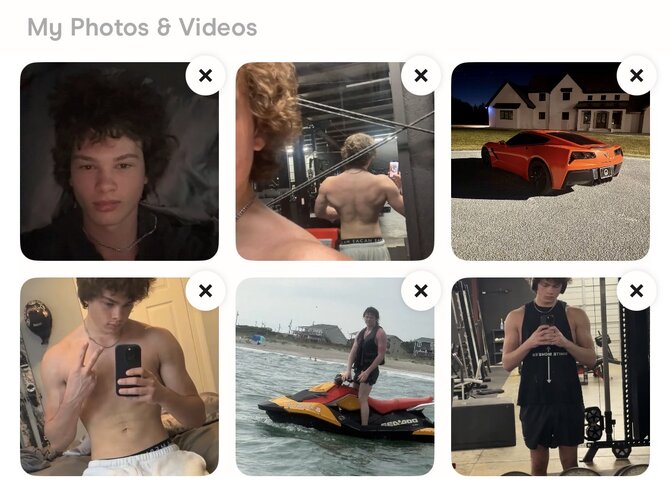Delete the gym back-flex mirror photo
The image size is (670, 500).
coord(421,76)
